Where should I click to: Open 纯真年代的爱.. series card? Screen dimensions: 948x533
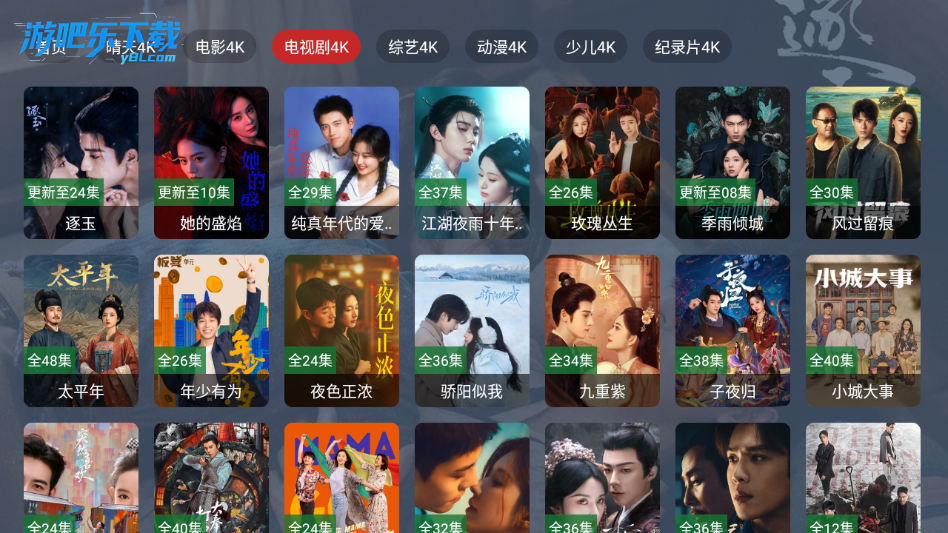point(341,162)
